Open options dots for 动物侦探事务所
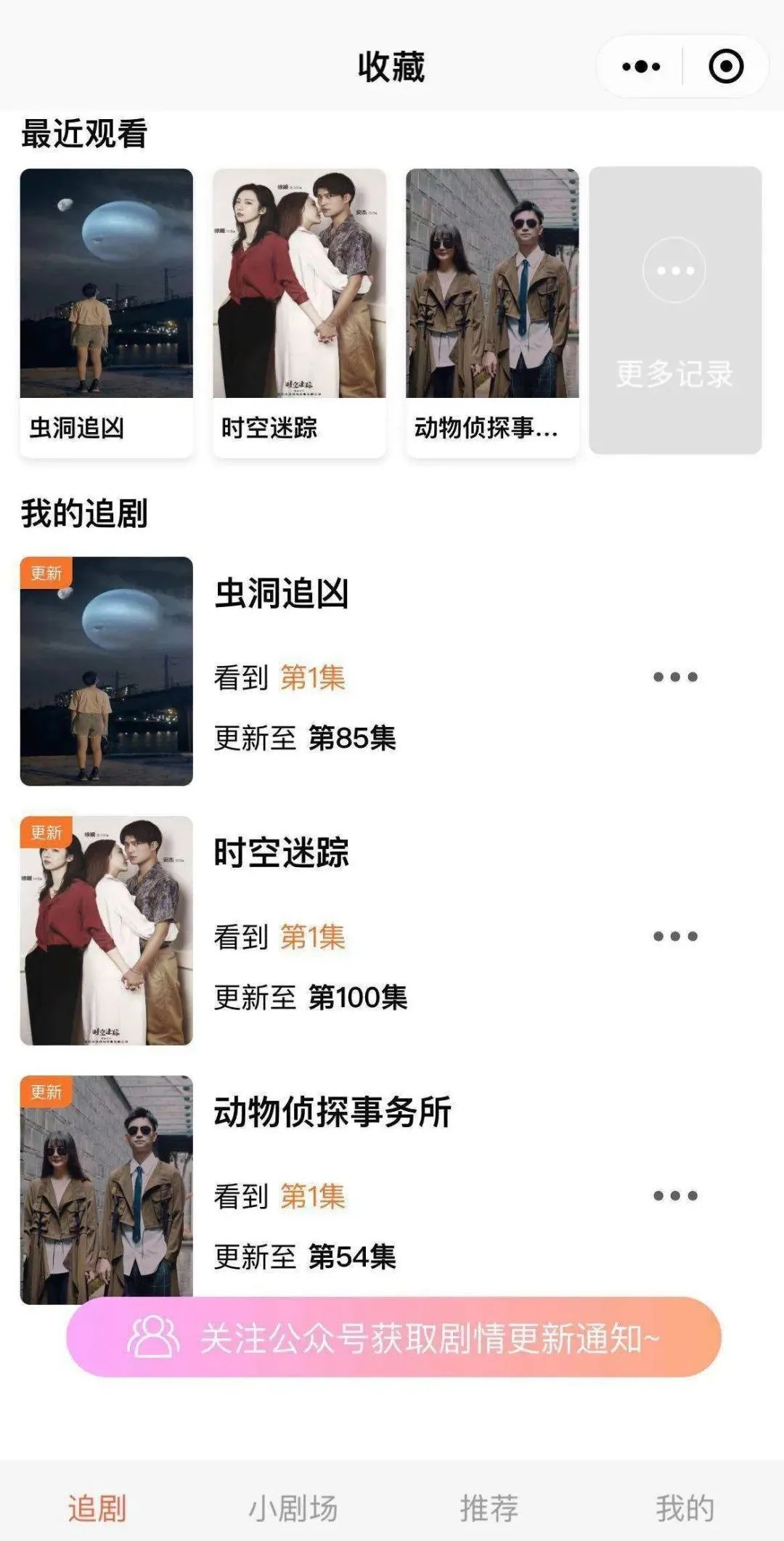Viewport: 784px width, 1541px height. click(x=675, y=1195)
